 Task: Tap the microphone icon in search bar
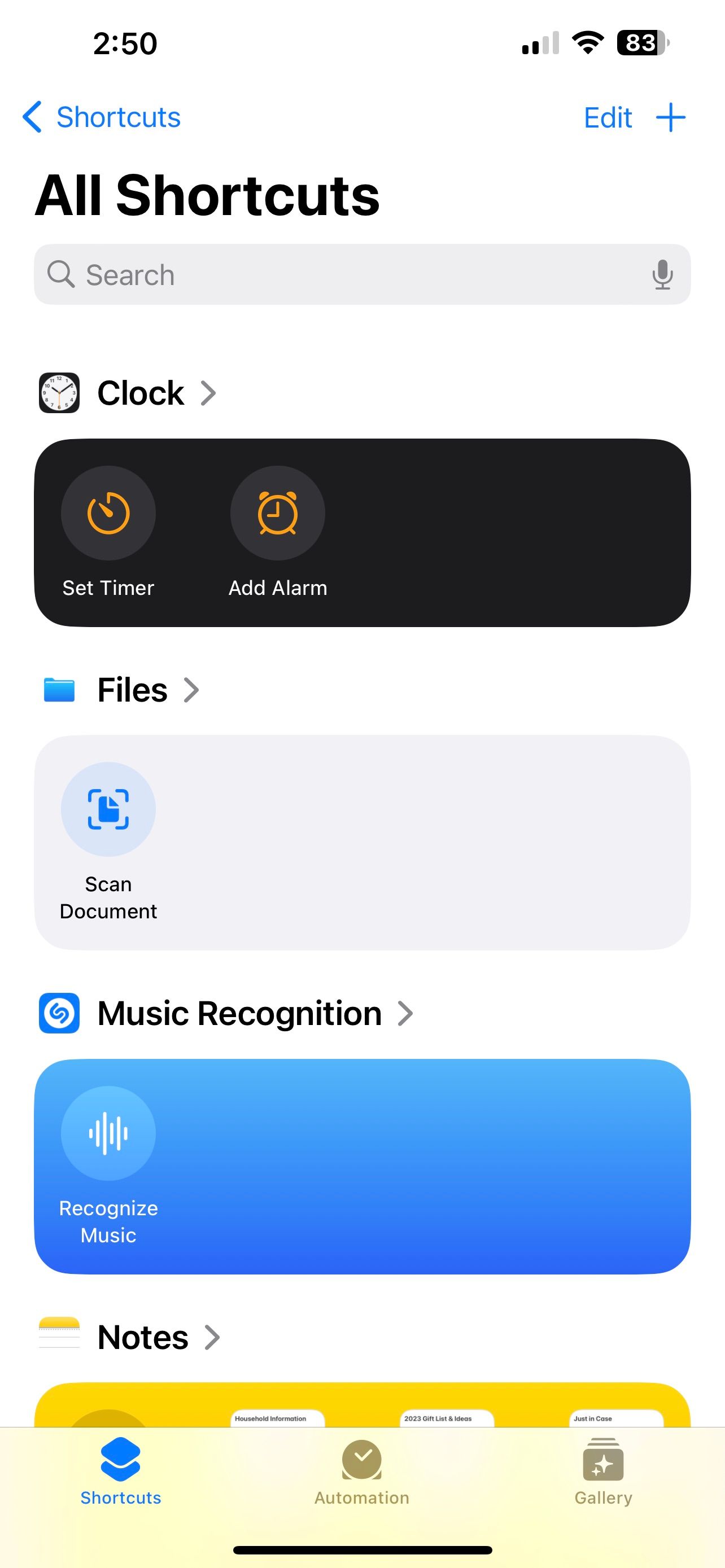(x=663, y=274)
